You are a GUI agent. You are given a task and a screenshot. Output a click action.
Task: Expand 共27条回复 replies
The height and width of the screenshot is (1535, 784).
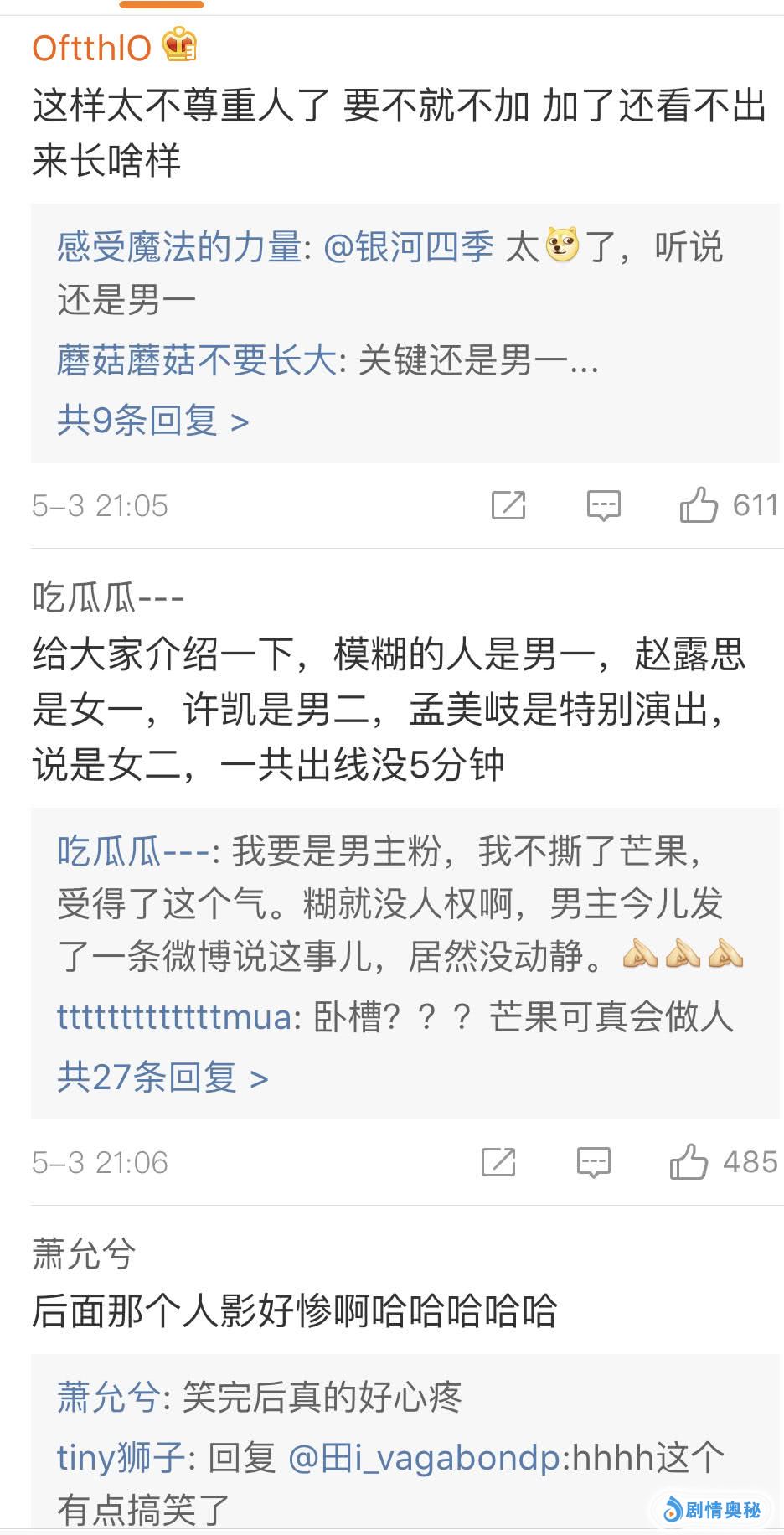(162, 1077)
